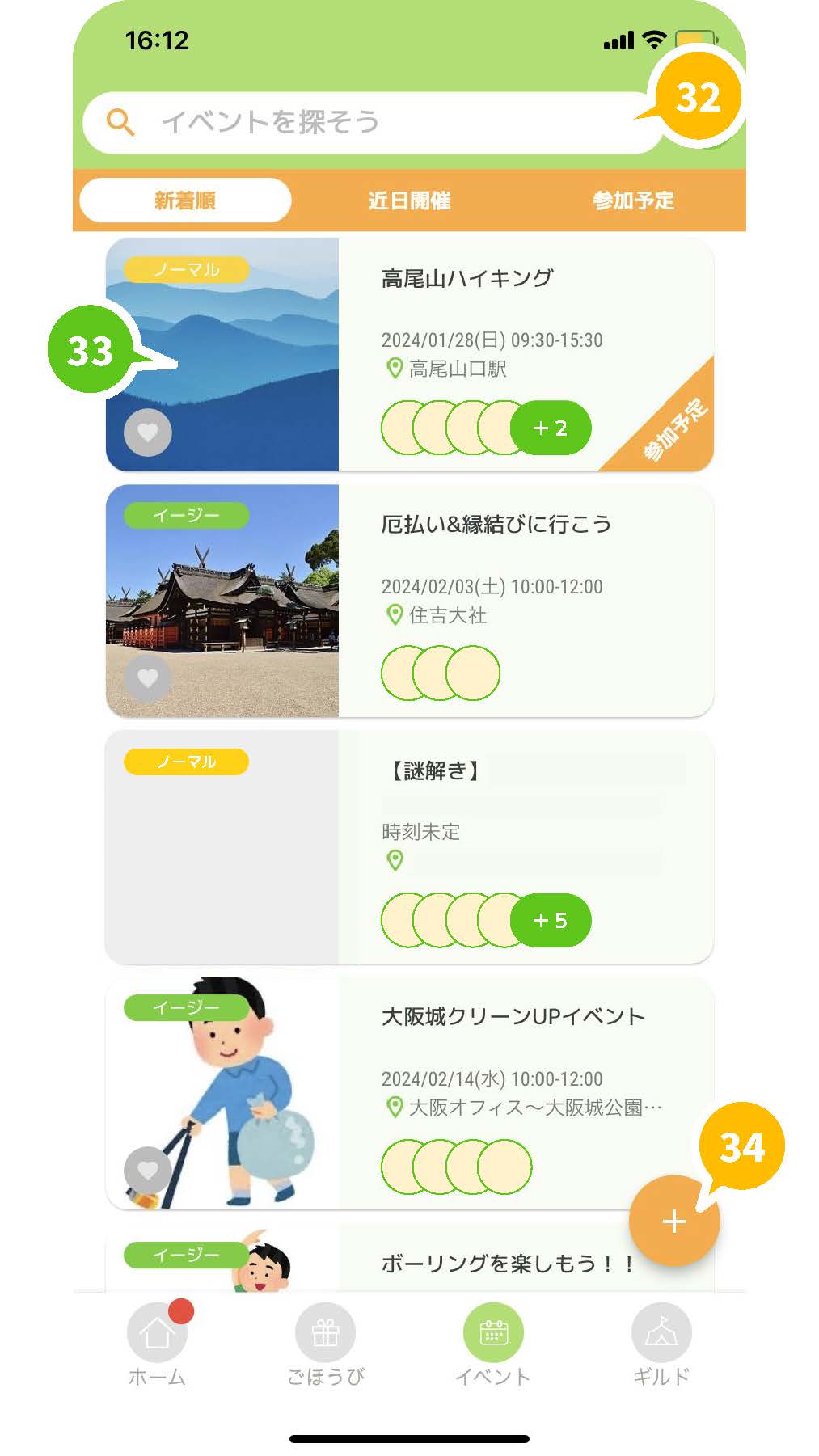Open the 大阪城クリーンUPイベント card
819x1456 pixels.
[x=409, y=1094]
